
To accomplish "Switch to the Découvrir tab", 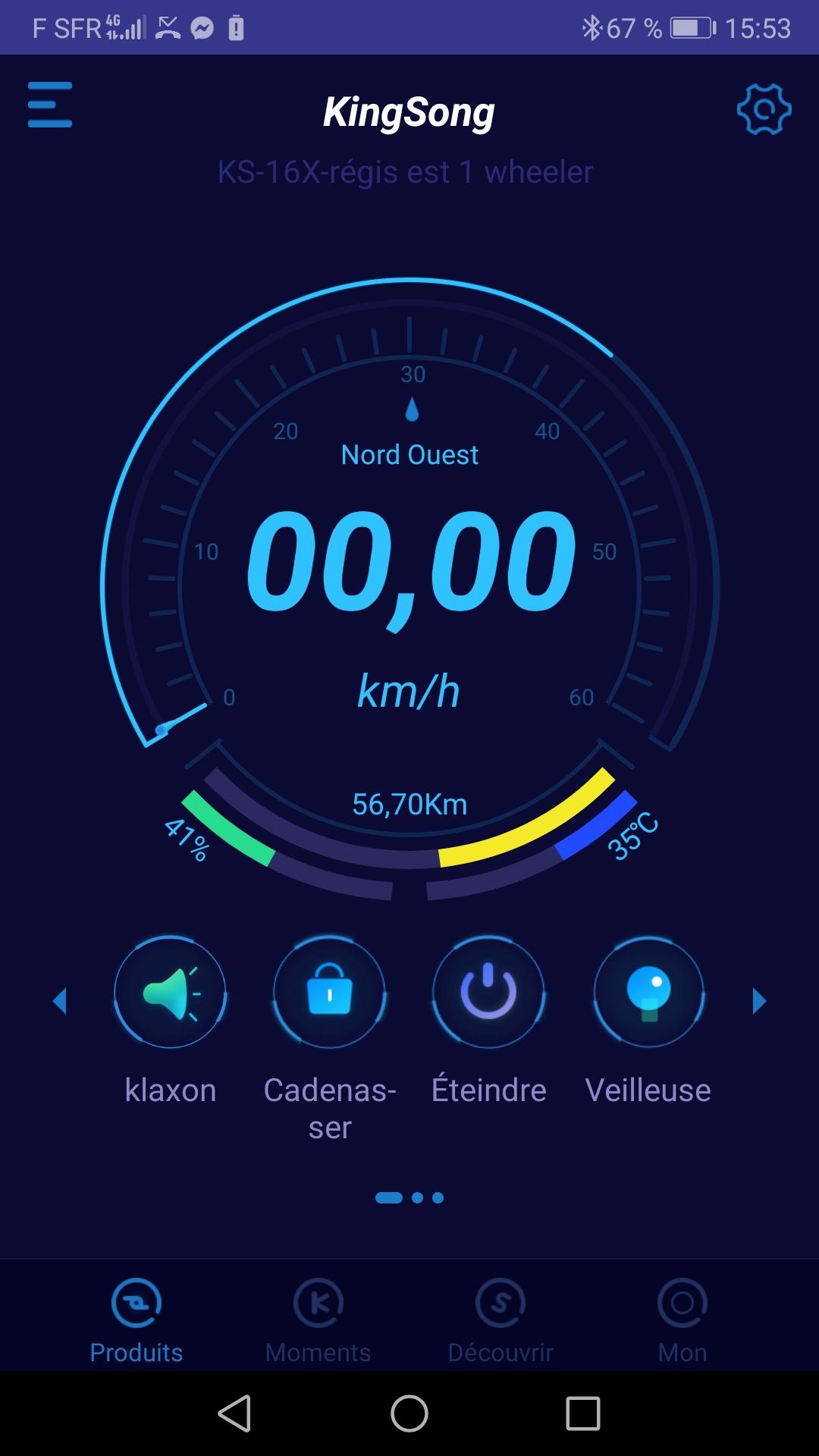I will click(x=500, y=1320).
